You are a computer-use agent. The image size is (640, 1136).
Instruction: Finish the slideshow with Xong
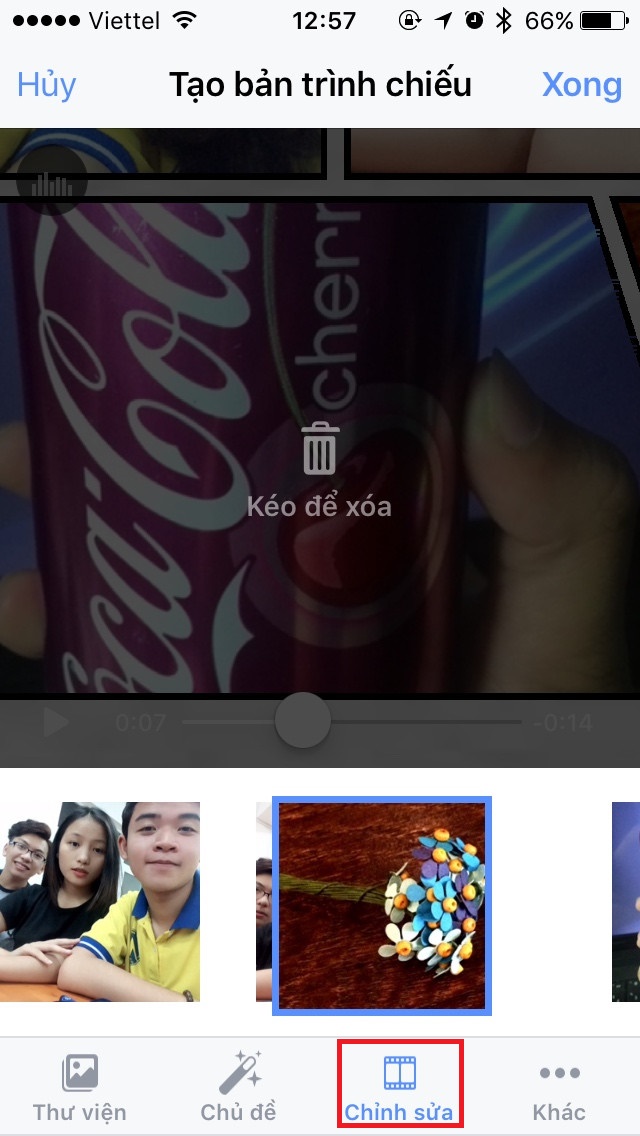tap(581, 85)
